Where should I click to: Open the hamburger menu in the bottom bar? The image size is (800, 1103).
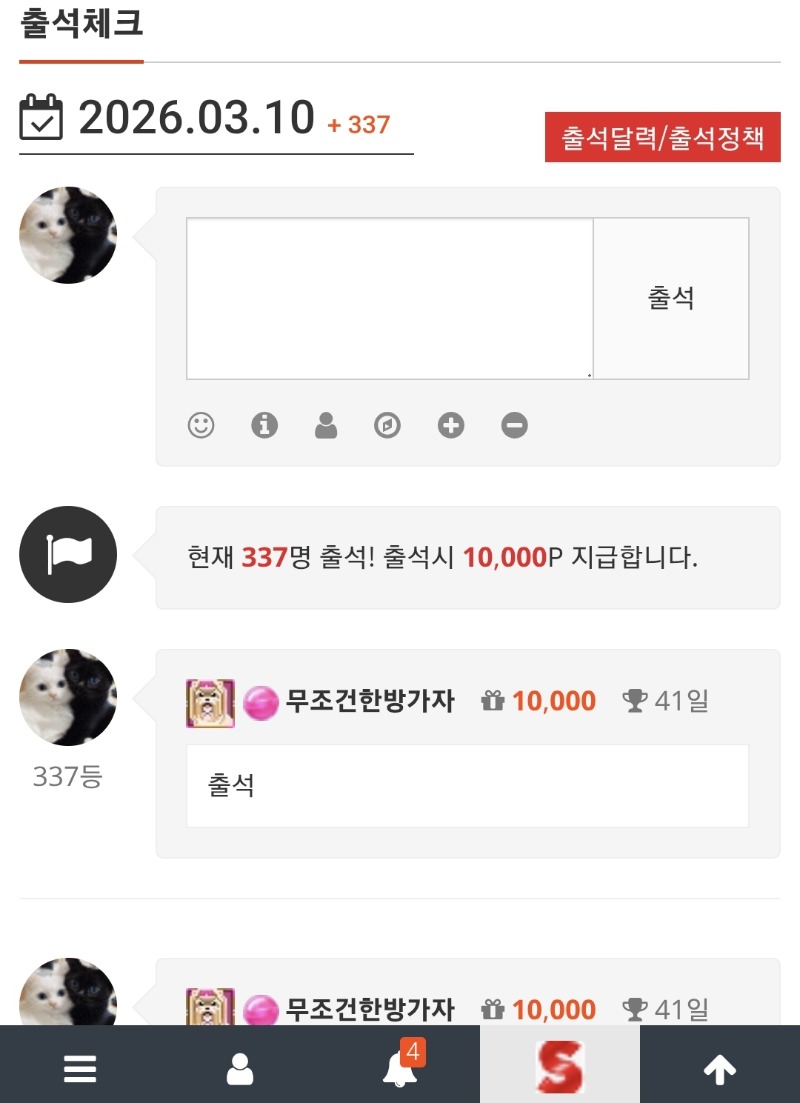[x=80, y=1069]
